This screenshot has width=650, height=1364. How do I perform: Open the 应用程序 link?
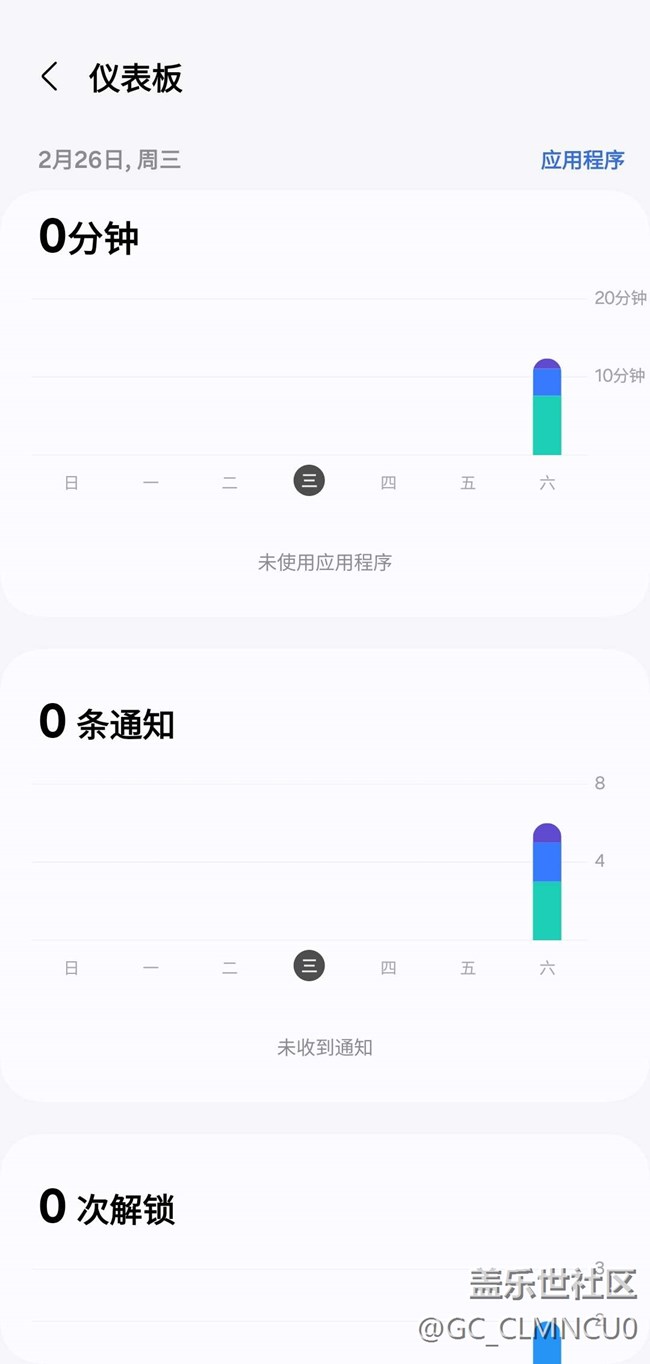tap(582, 160)
